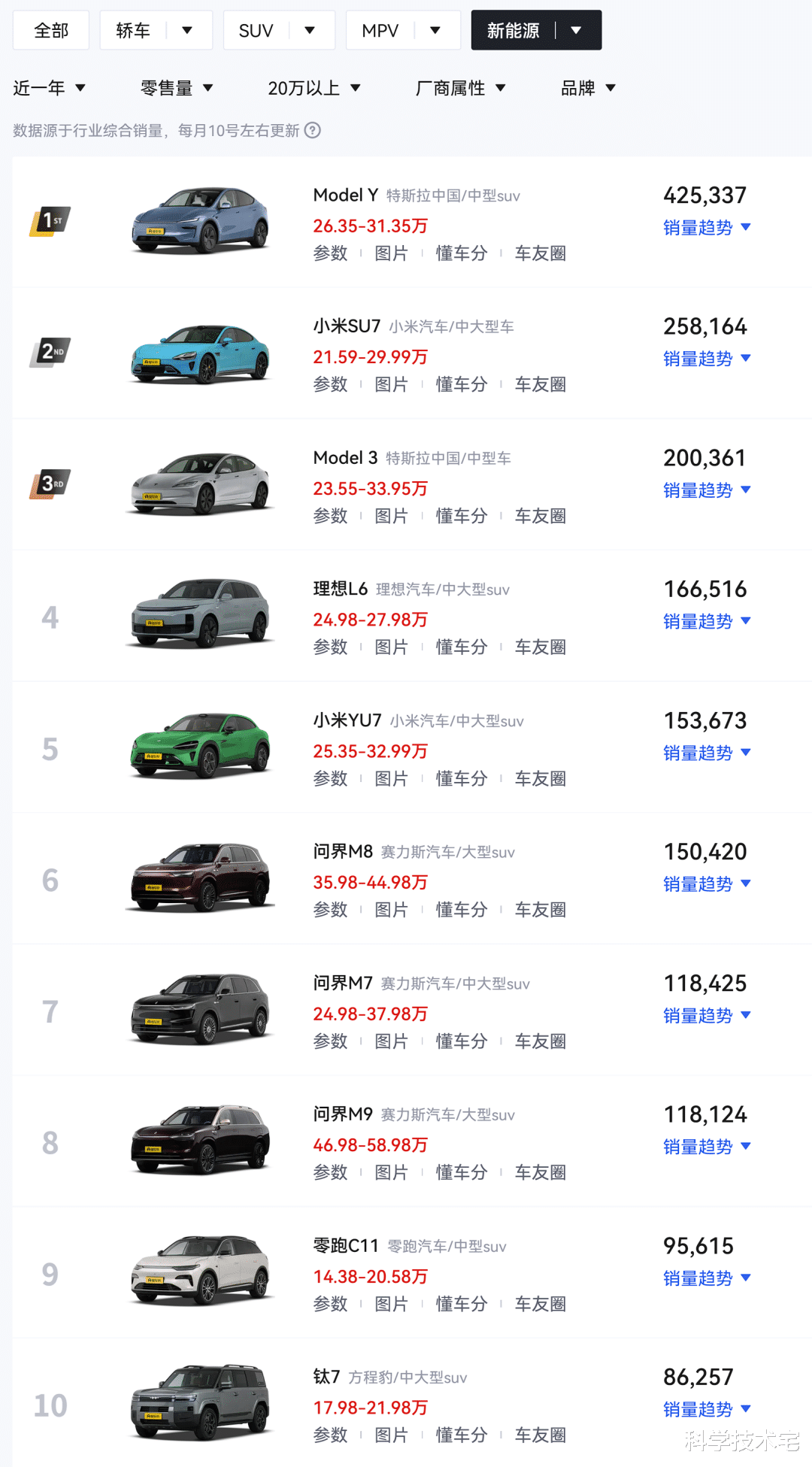This screenshot has height=1467, width=812.
Task: View 参数 for 零跑C11
Action: [330, 1304]
